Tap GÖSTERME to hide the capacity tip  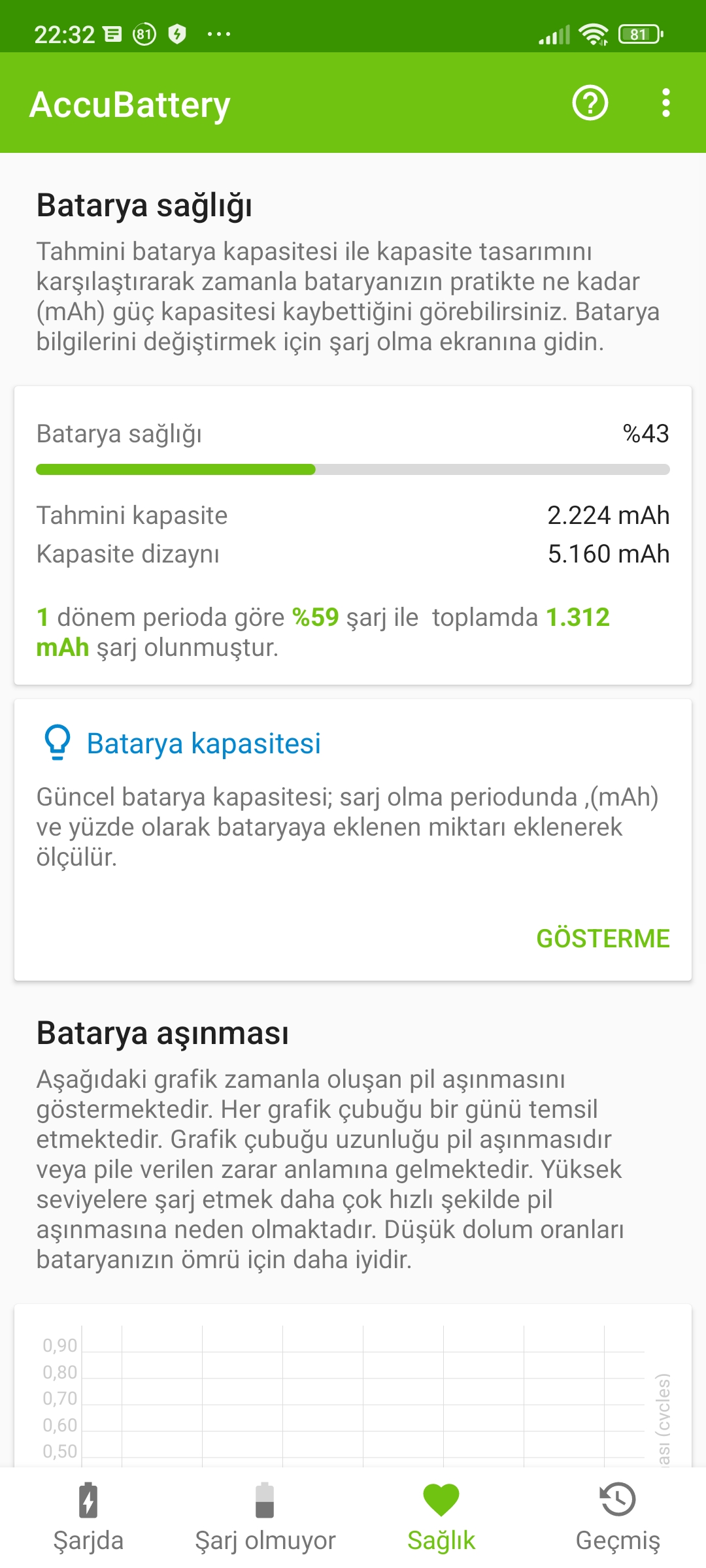coord(603,938)
